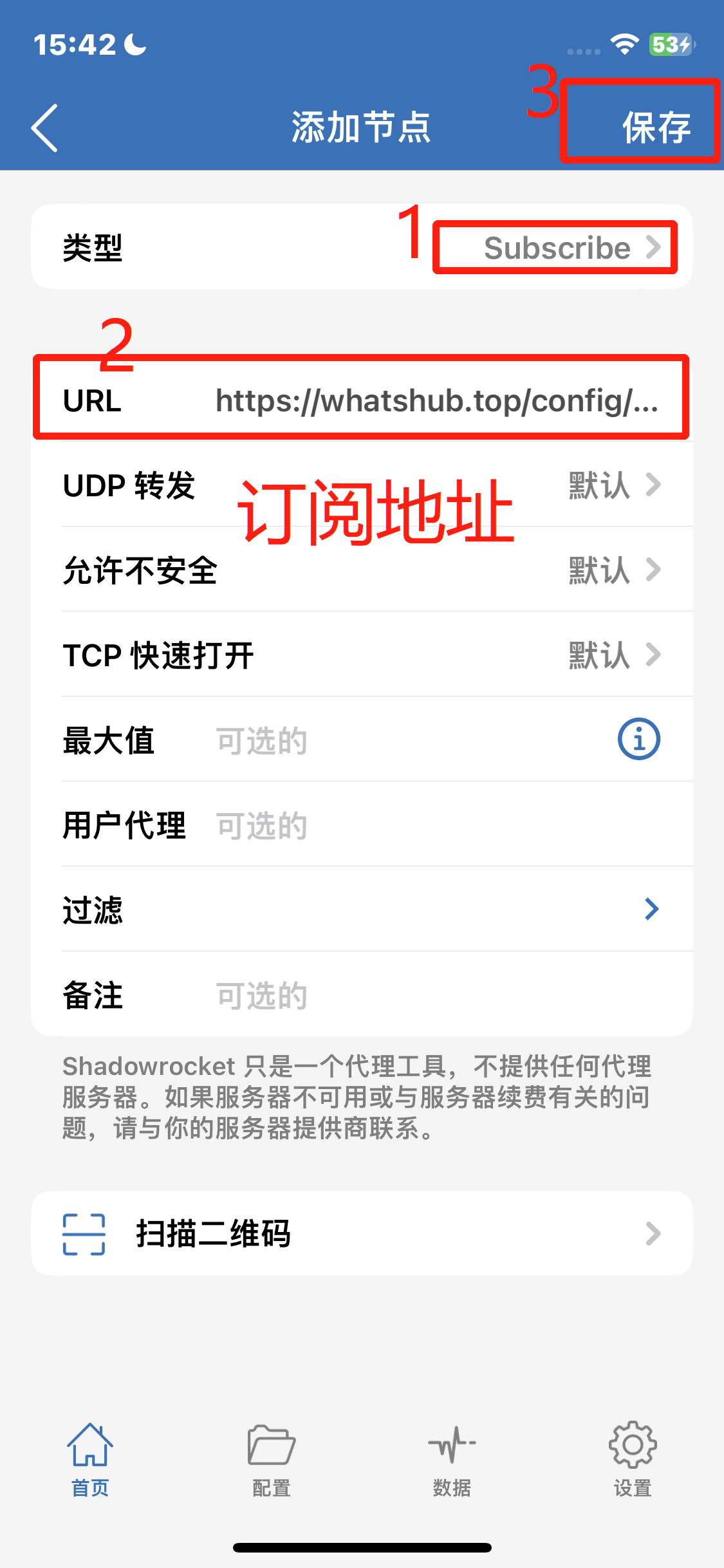Enter a value in 用户代理 field

click(438, 825)
